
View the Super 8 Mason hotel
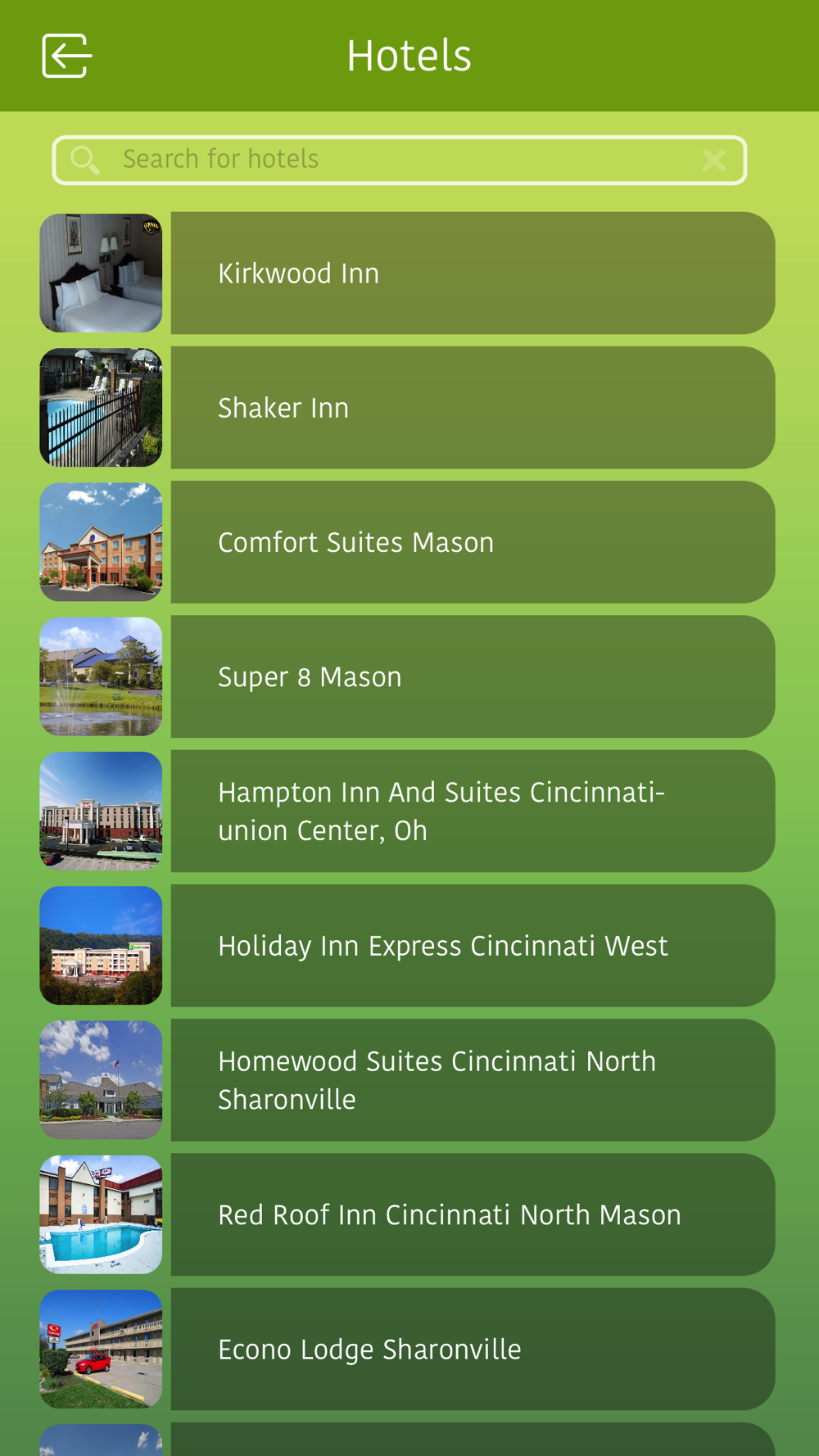point(407,676)
